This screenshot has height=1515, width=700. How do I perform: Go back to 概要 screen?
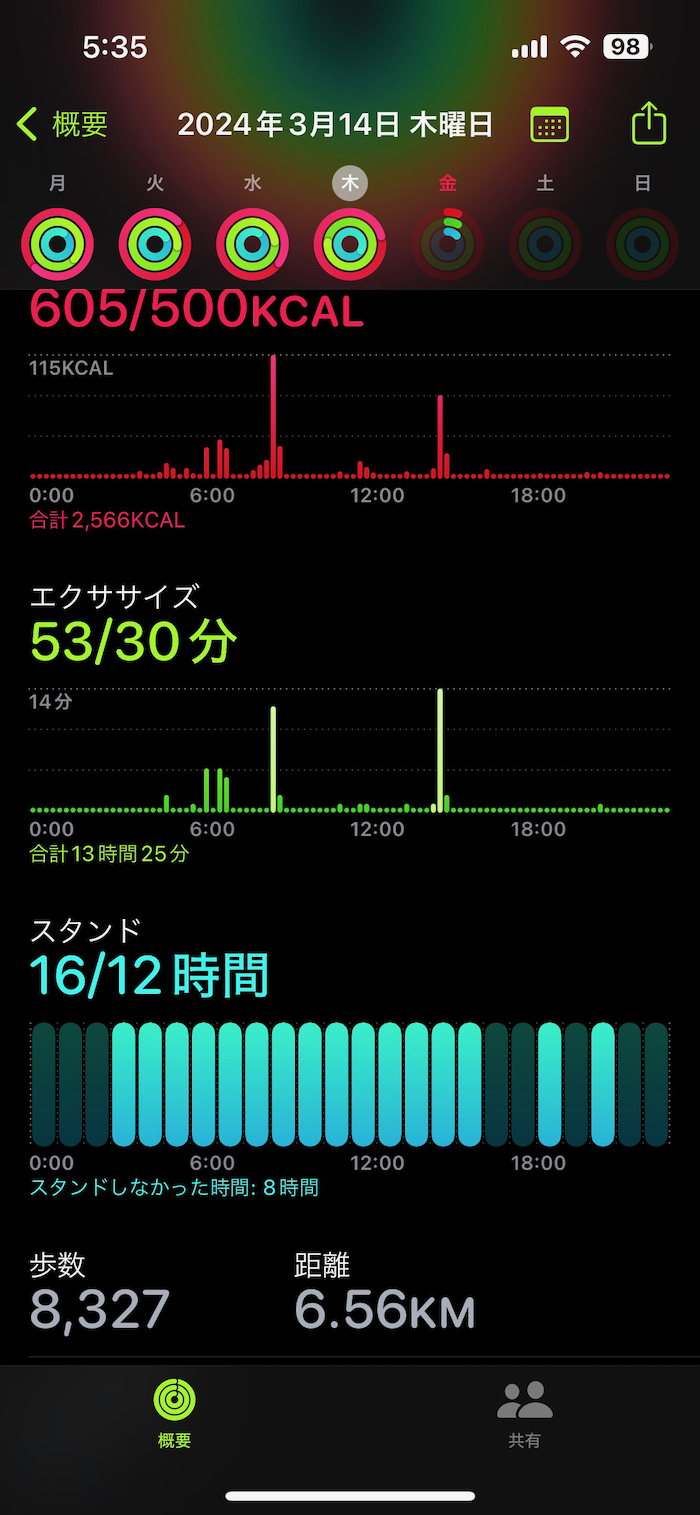(x=62, y=125)
